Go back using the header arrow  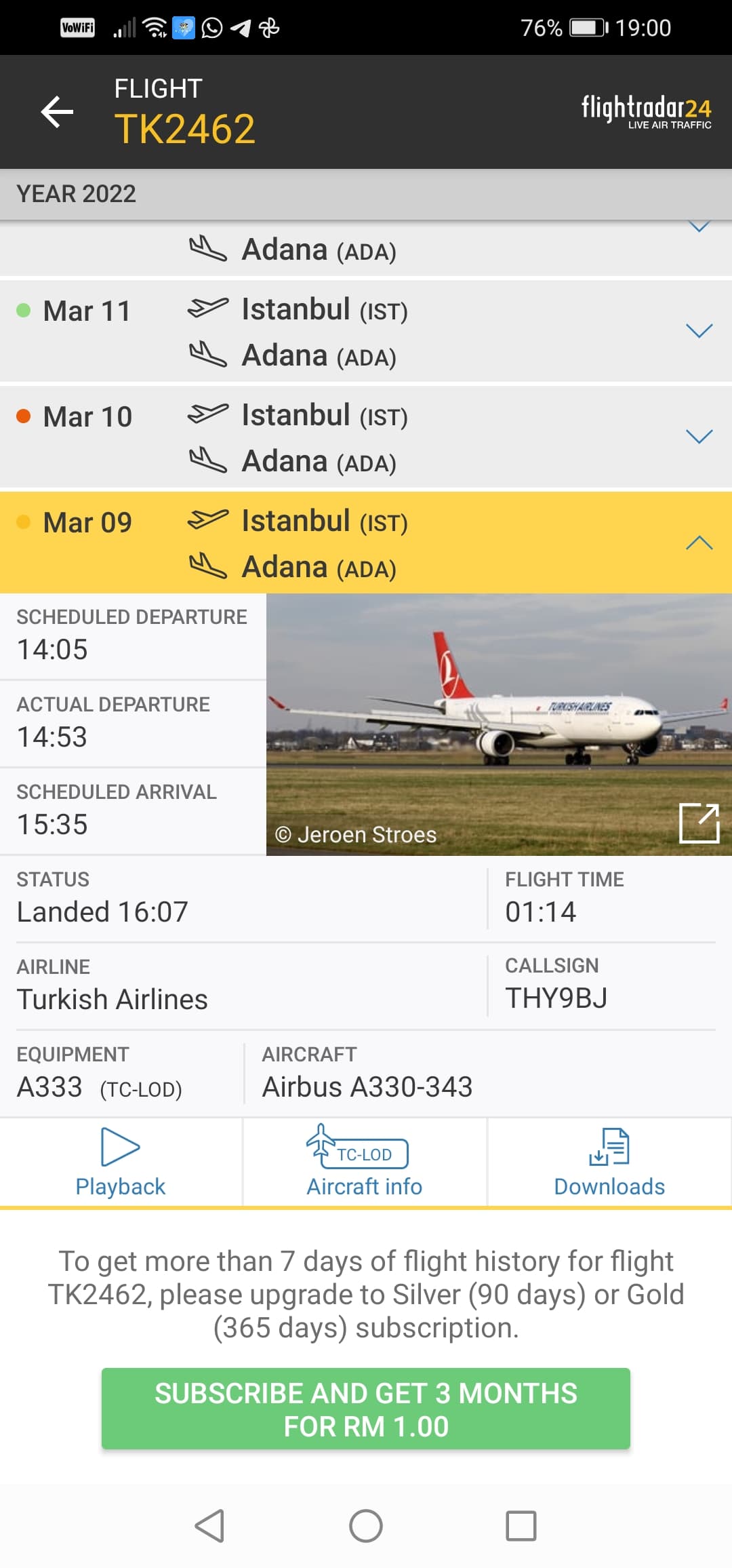(x=57, y=112)
